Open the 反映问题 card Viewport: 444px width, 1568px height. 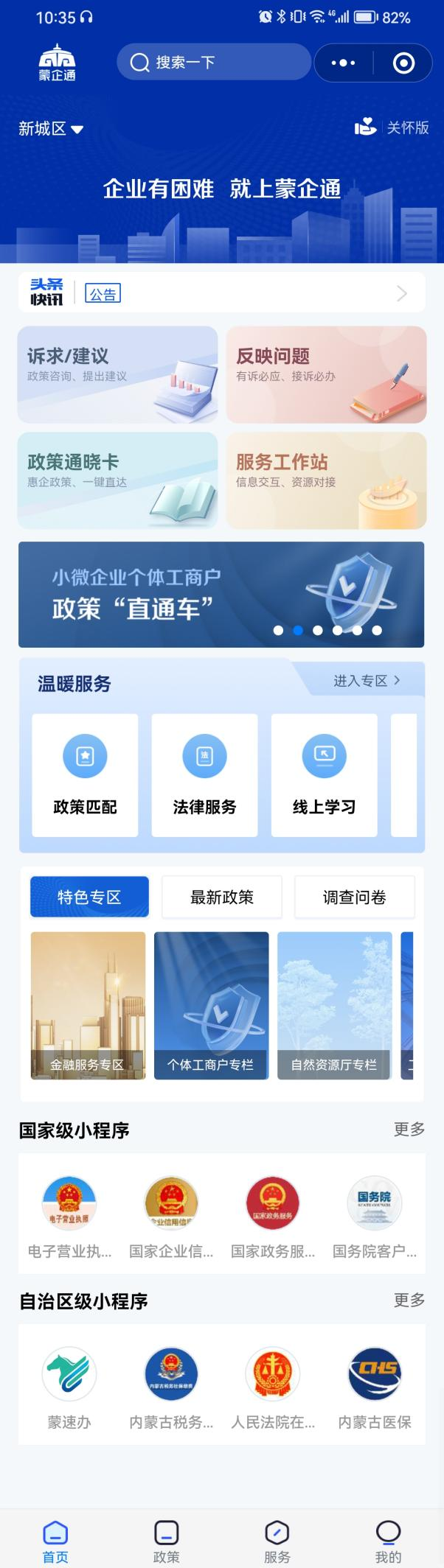(326, 374)
